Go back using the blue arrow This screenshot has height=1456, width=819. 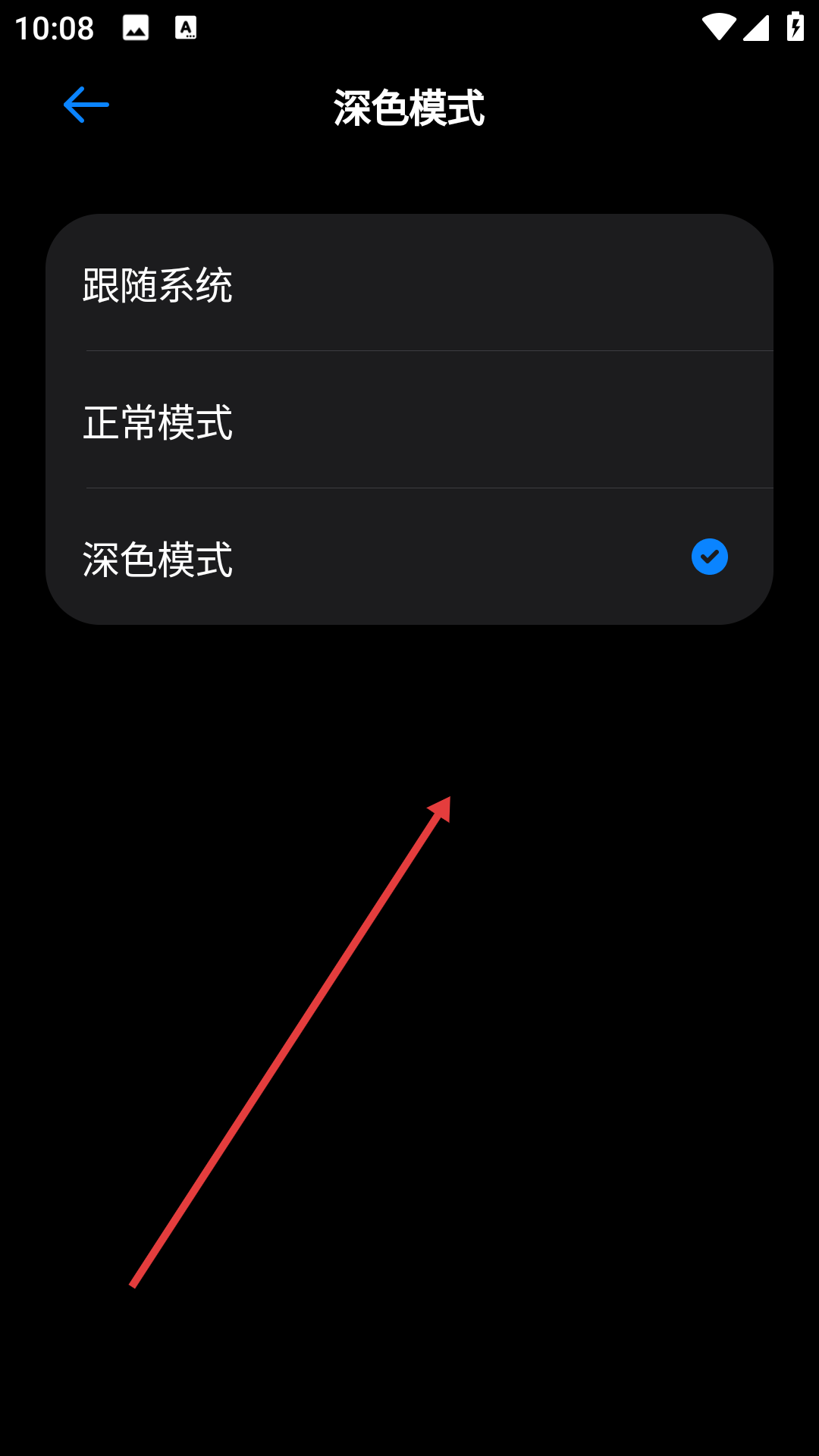pos(86,105)
